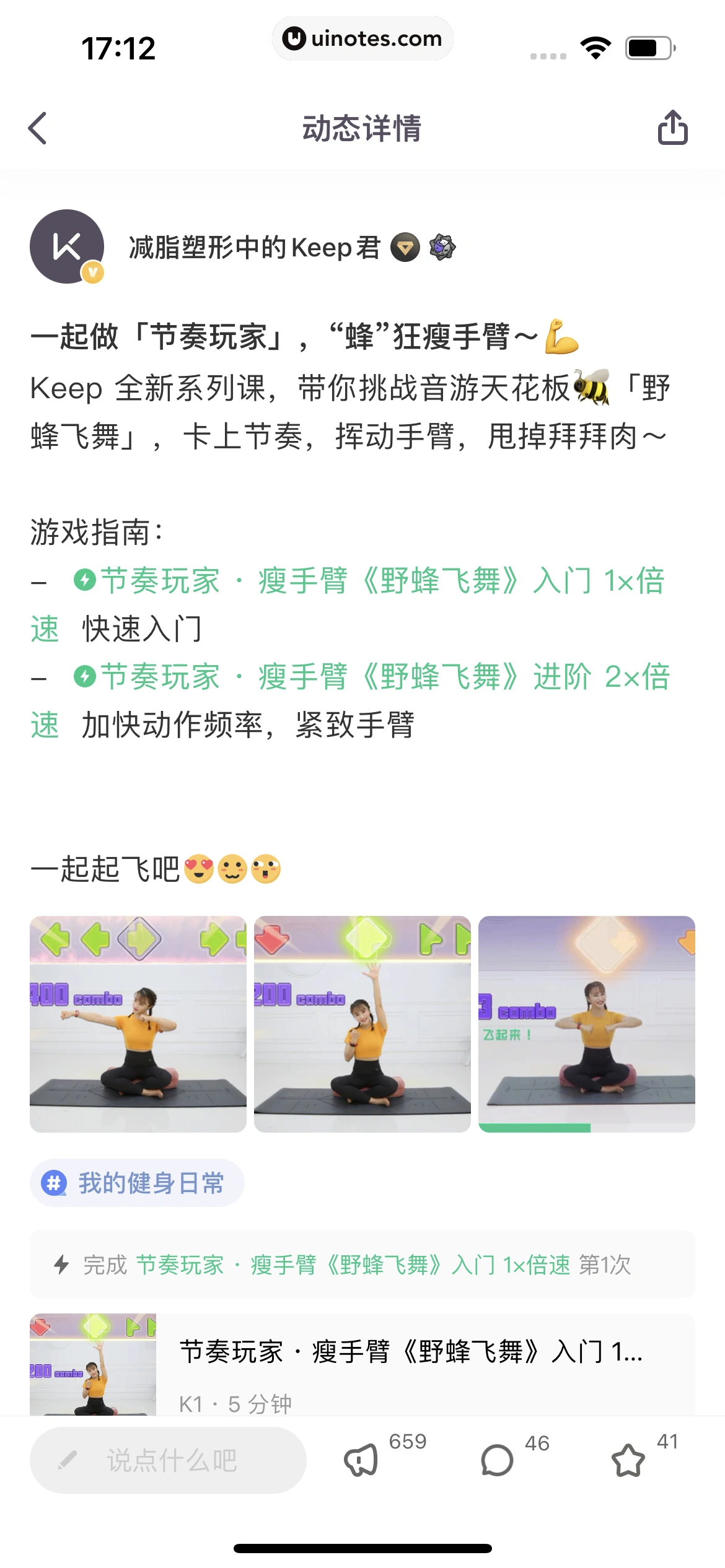Open the 减脂塑形中的 Keep 君 avatar
The width and height of the screenshot is (725, 1568).
pyautogui.click(x=68, y=246)
